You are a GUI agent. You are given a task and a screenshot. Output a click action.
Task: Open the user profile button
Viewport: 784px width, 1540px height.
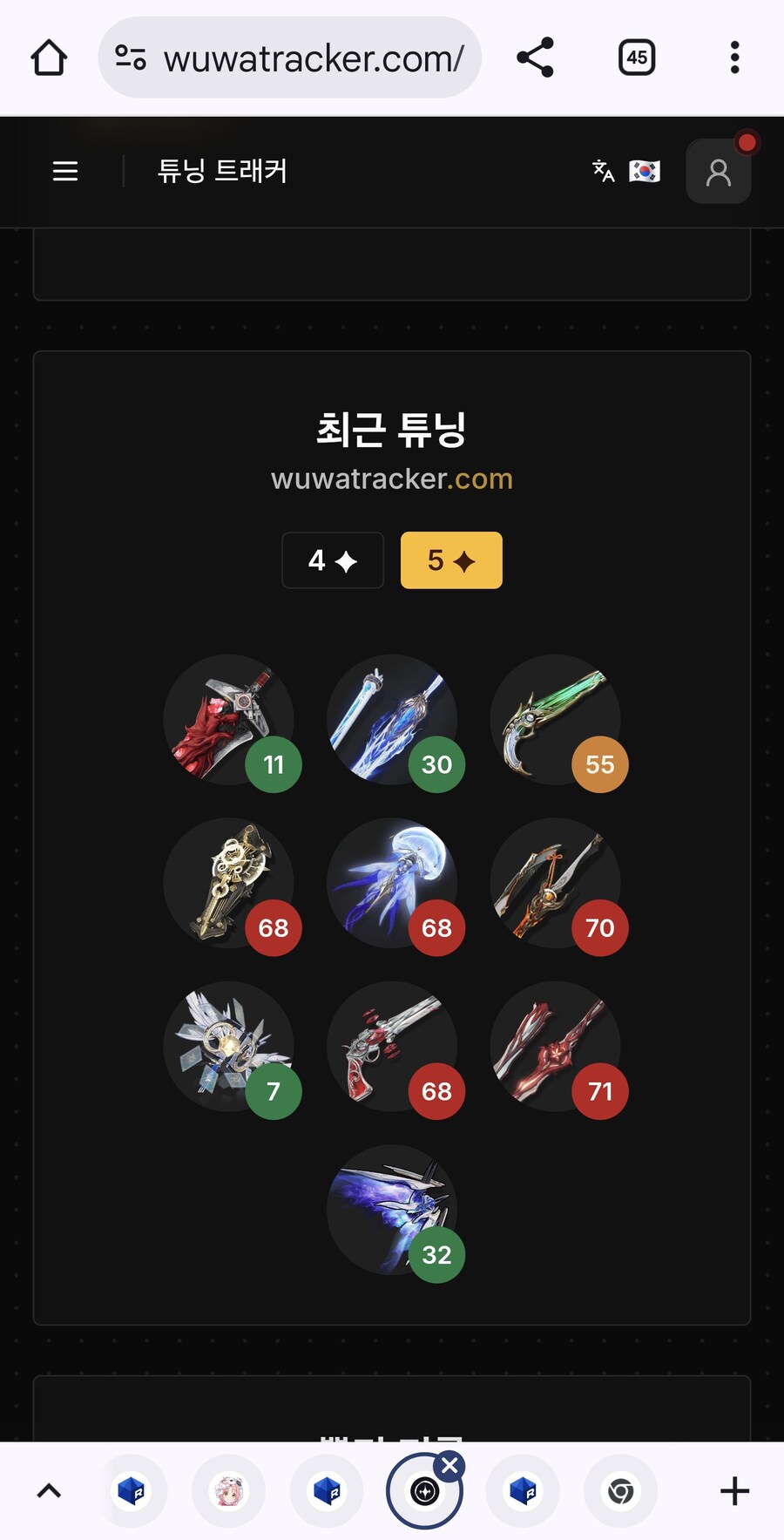click(x=718, y=172)
